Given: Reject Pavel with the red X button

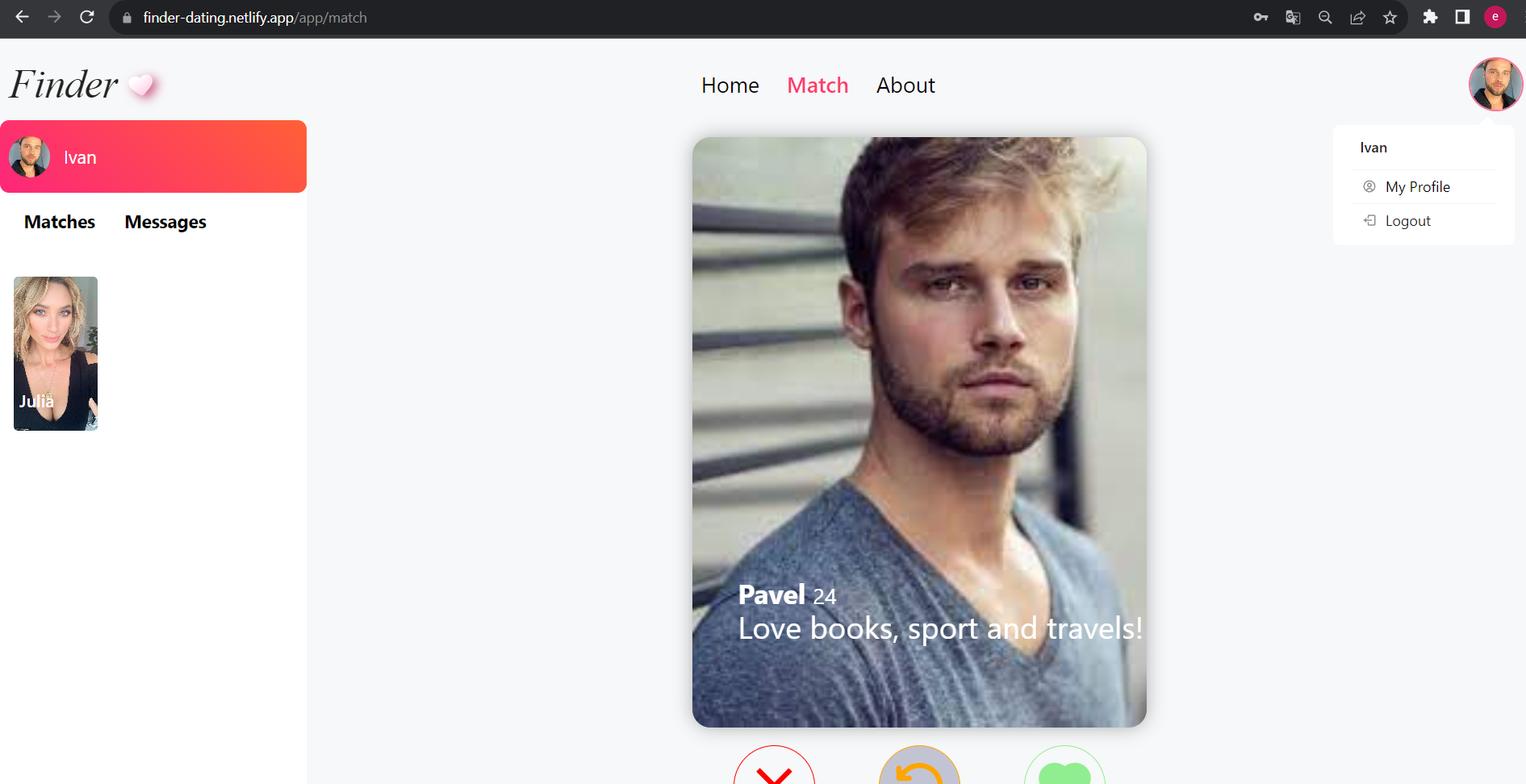Looking at the screenshot, I should click(x=774, y=769).
